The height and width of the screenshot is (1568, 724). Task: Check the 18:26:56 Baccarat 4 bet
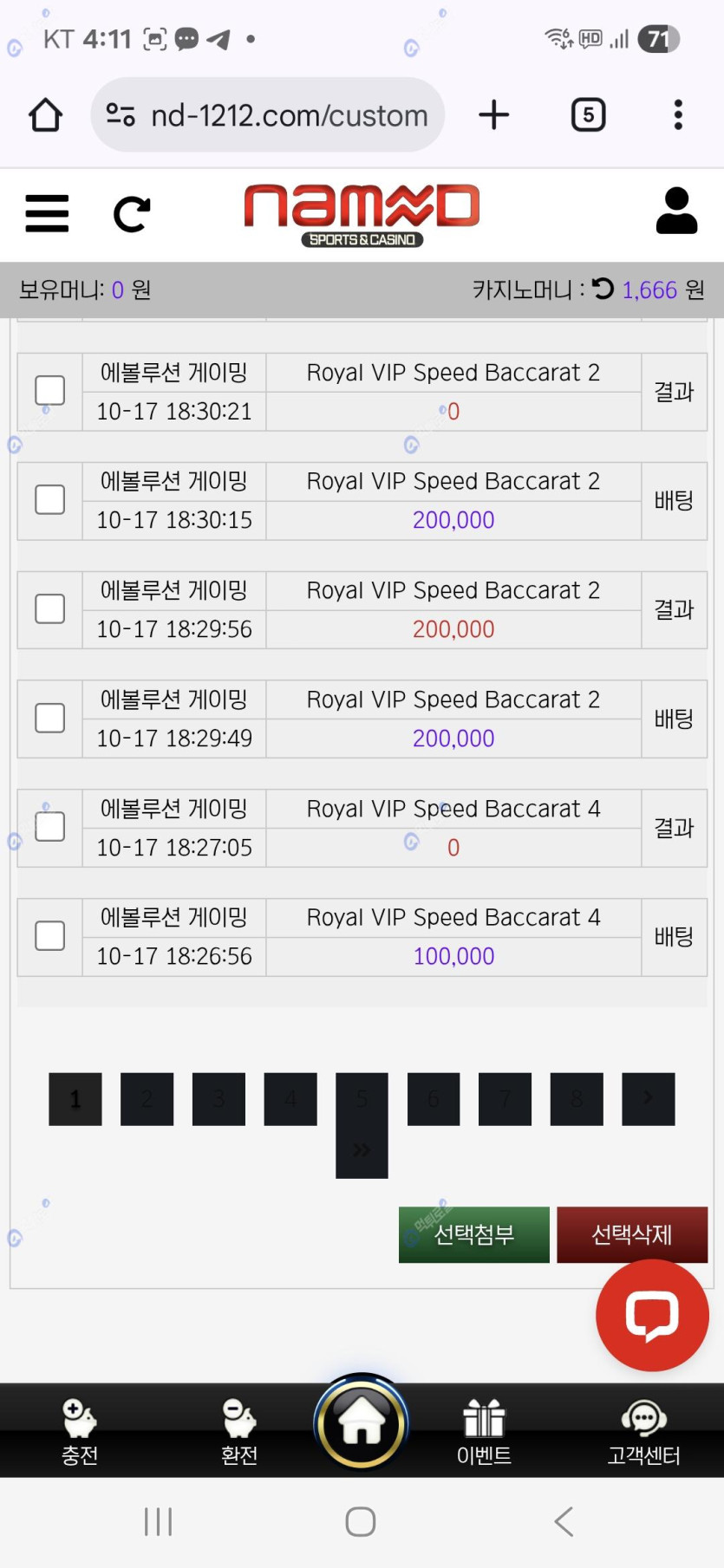(x=50, y=936)
